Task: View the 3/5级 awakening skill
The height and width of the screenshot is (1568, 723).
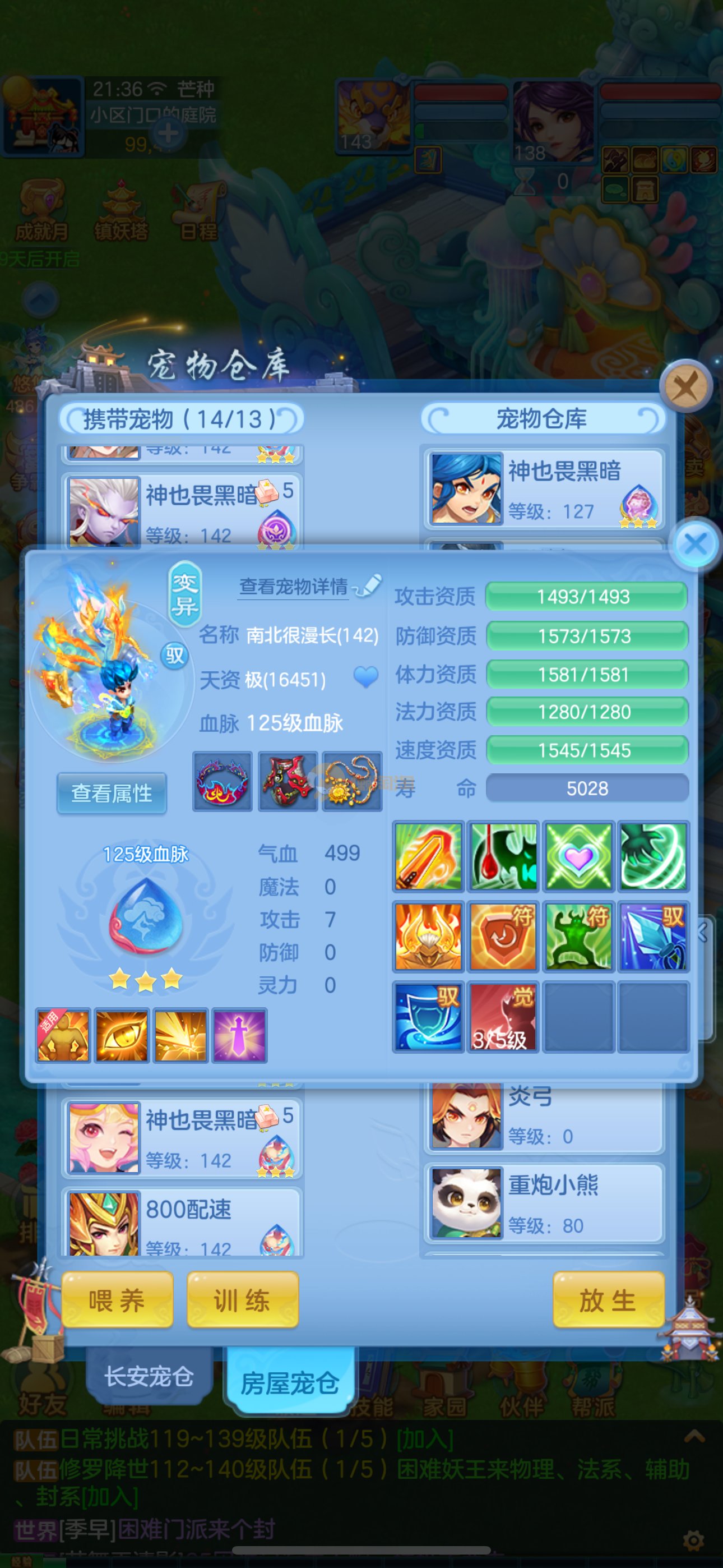Action: (503, 1017)
